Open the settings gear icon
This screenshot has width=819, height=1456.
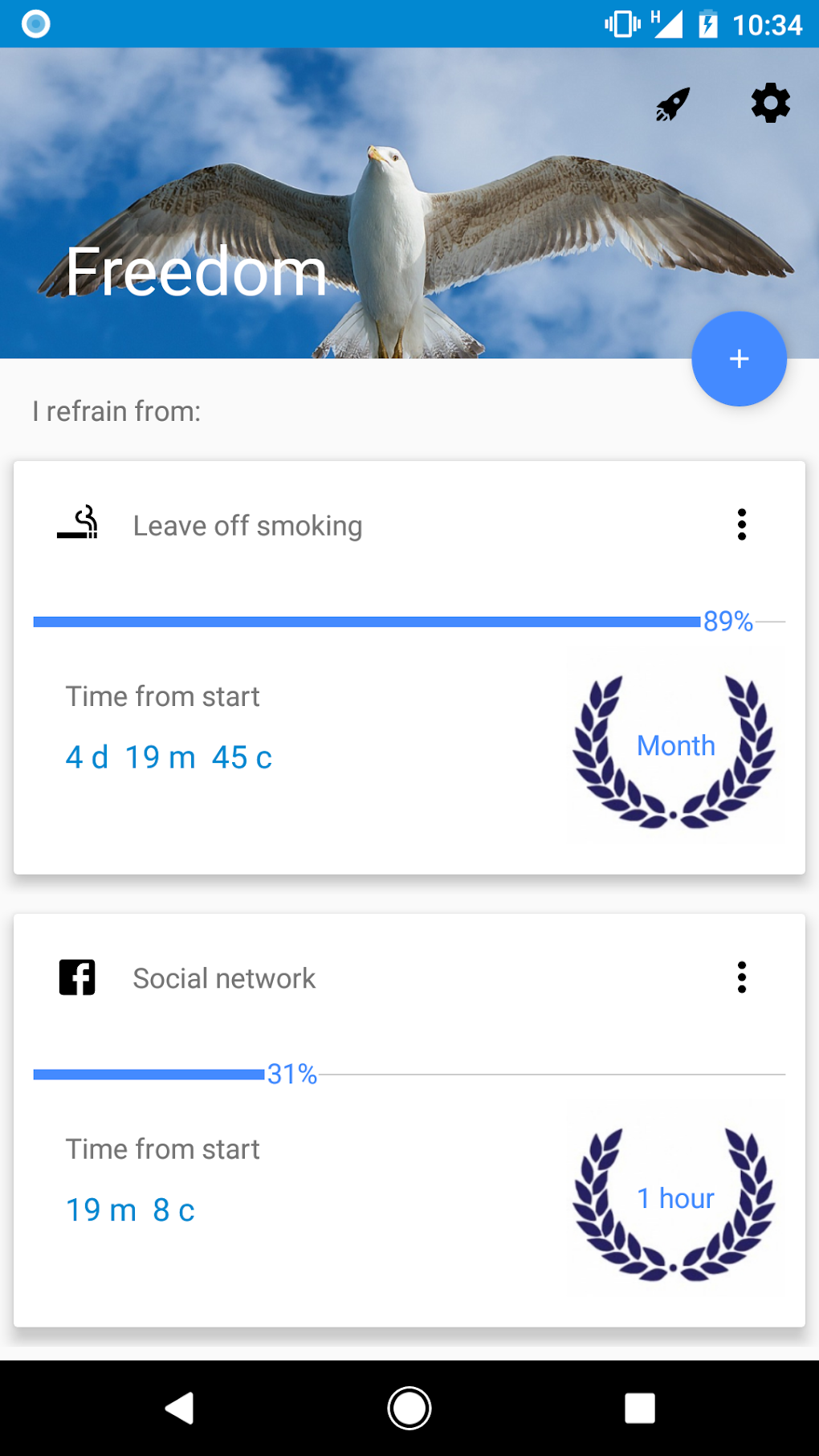click(x=769, y=103)
